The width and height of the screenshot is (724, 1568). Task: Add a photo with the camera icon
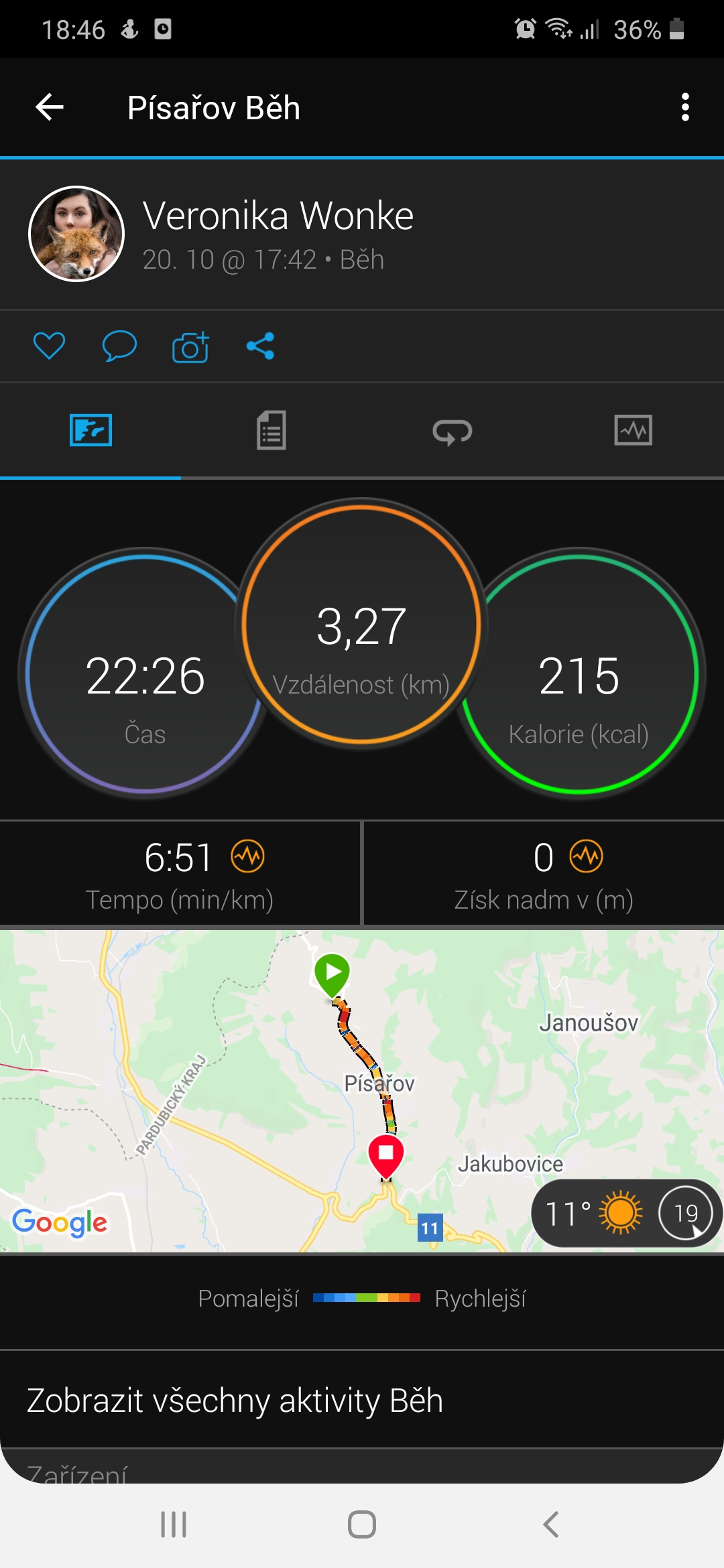tap(190, 346)
